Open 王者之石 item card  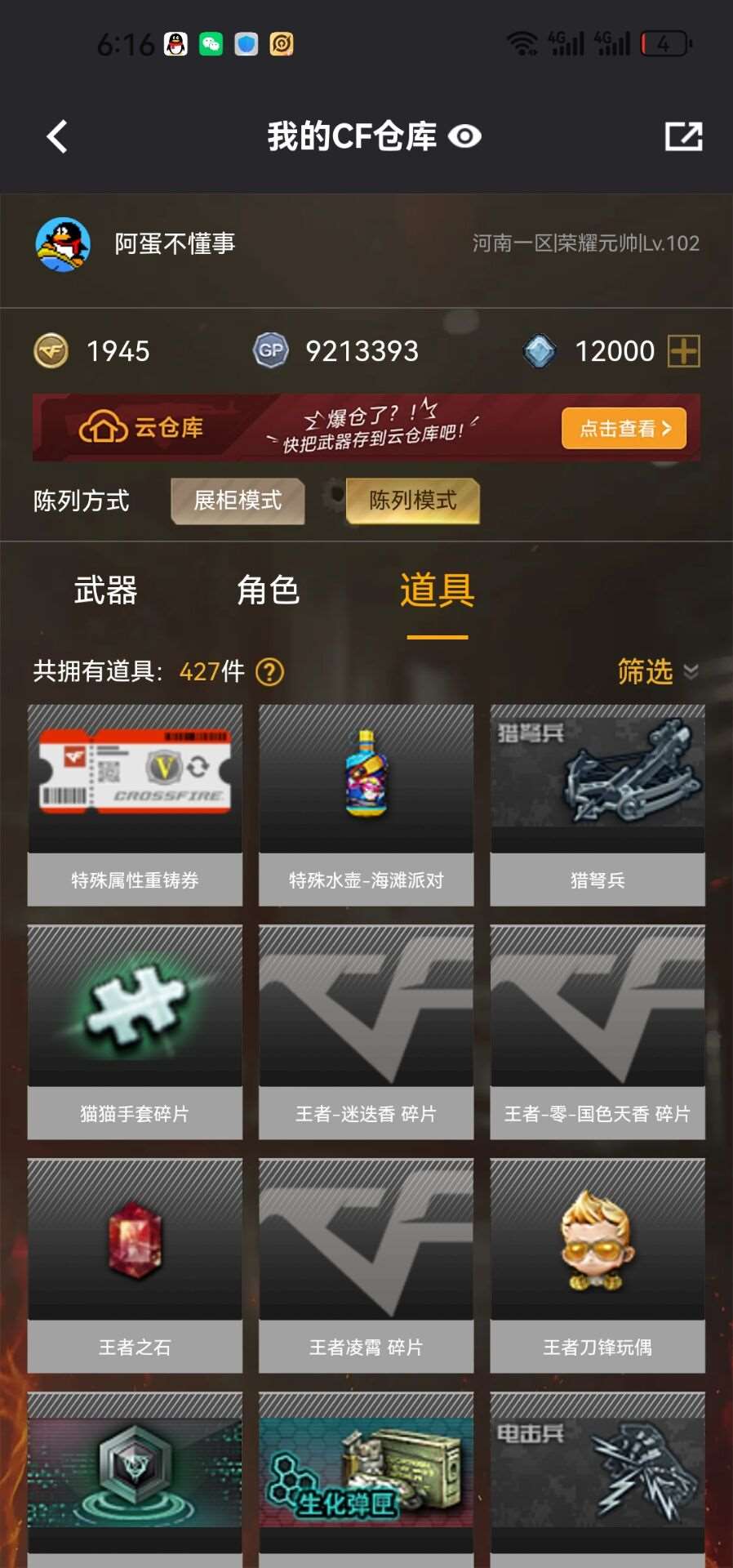(135, 1264)
